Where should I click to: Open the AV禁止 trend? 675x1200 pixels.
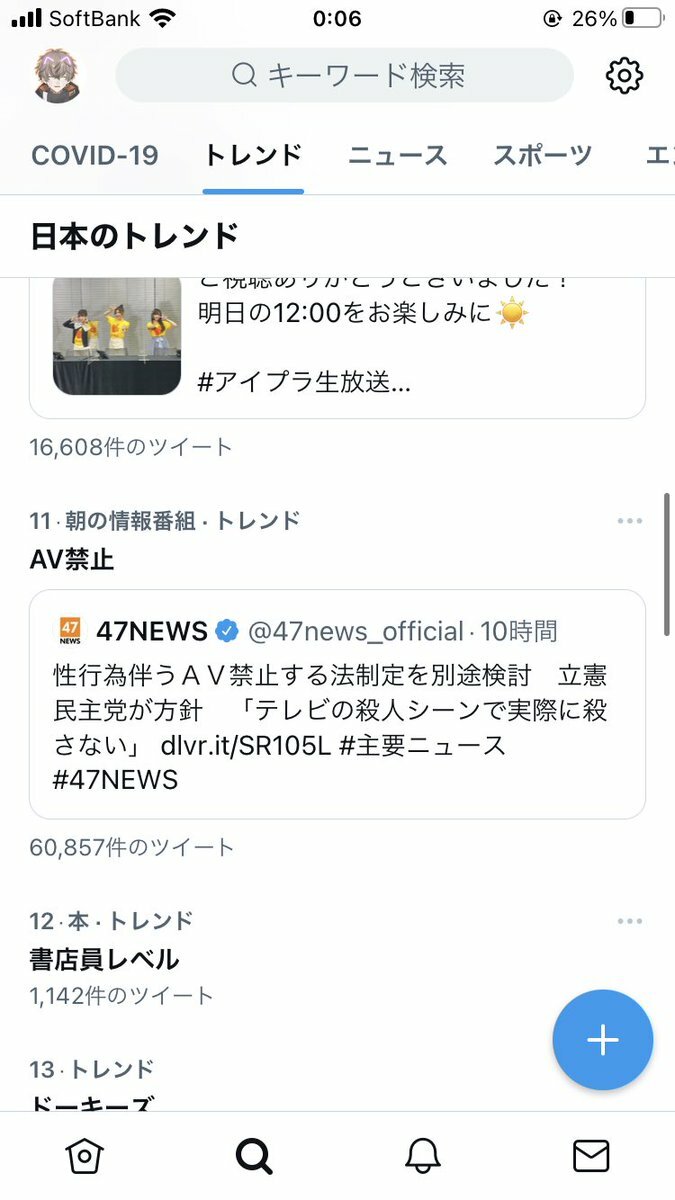[72, 560]
